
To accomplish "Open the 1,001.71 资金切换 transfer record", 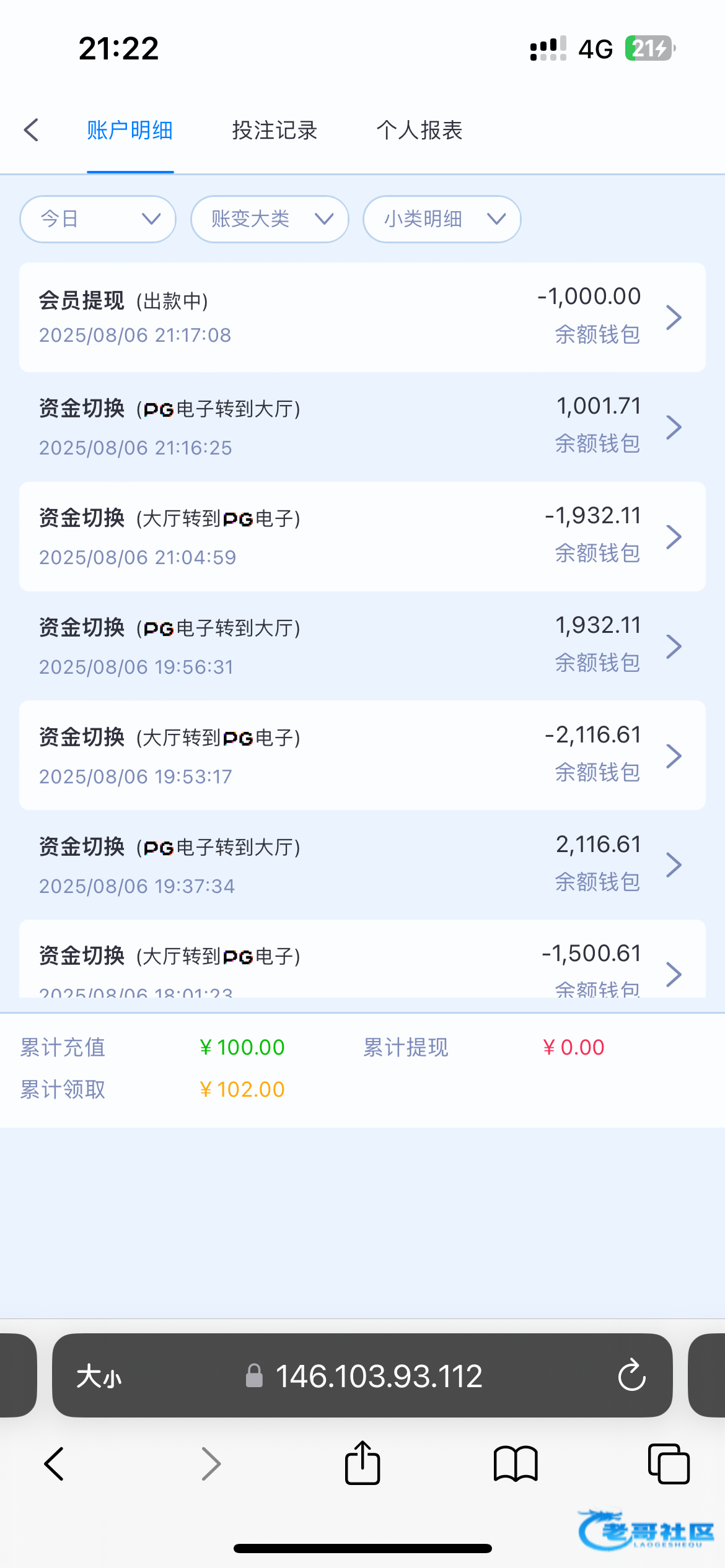I will [x=362, y=427].
